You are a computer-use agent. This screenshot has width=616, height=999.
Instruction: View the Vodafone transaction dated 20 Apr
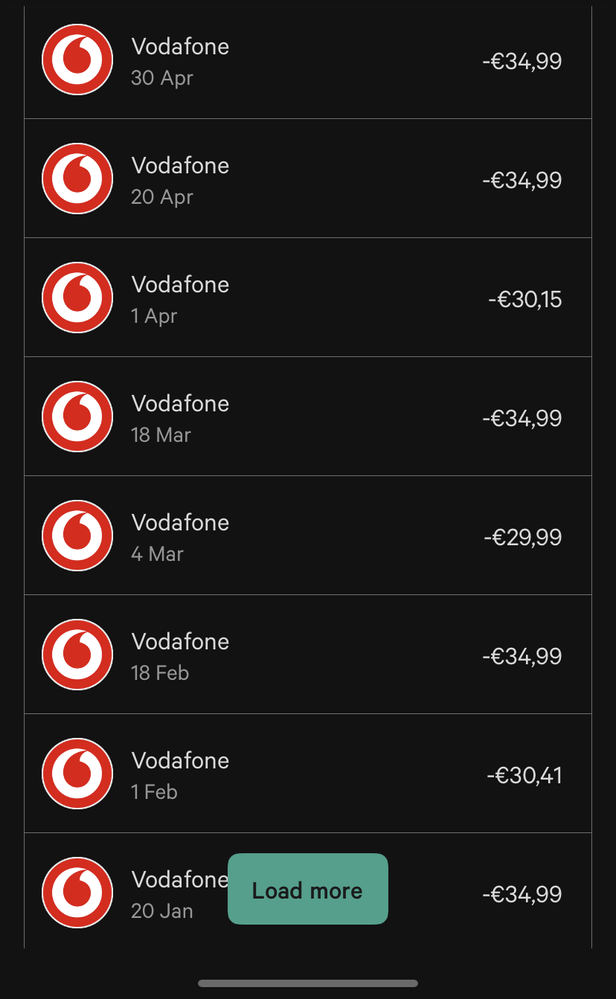(307, 180)
